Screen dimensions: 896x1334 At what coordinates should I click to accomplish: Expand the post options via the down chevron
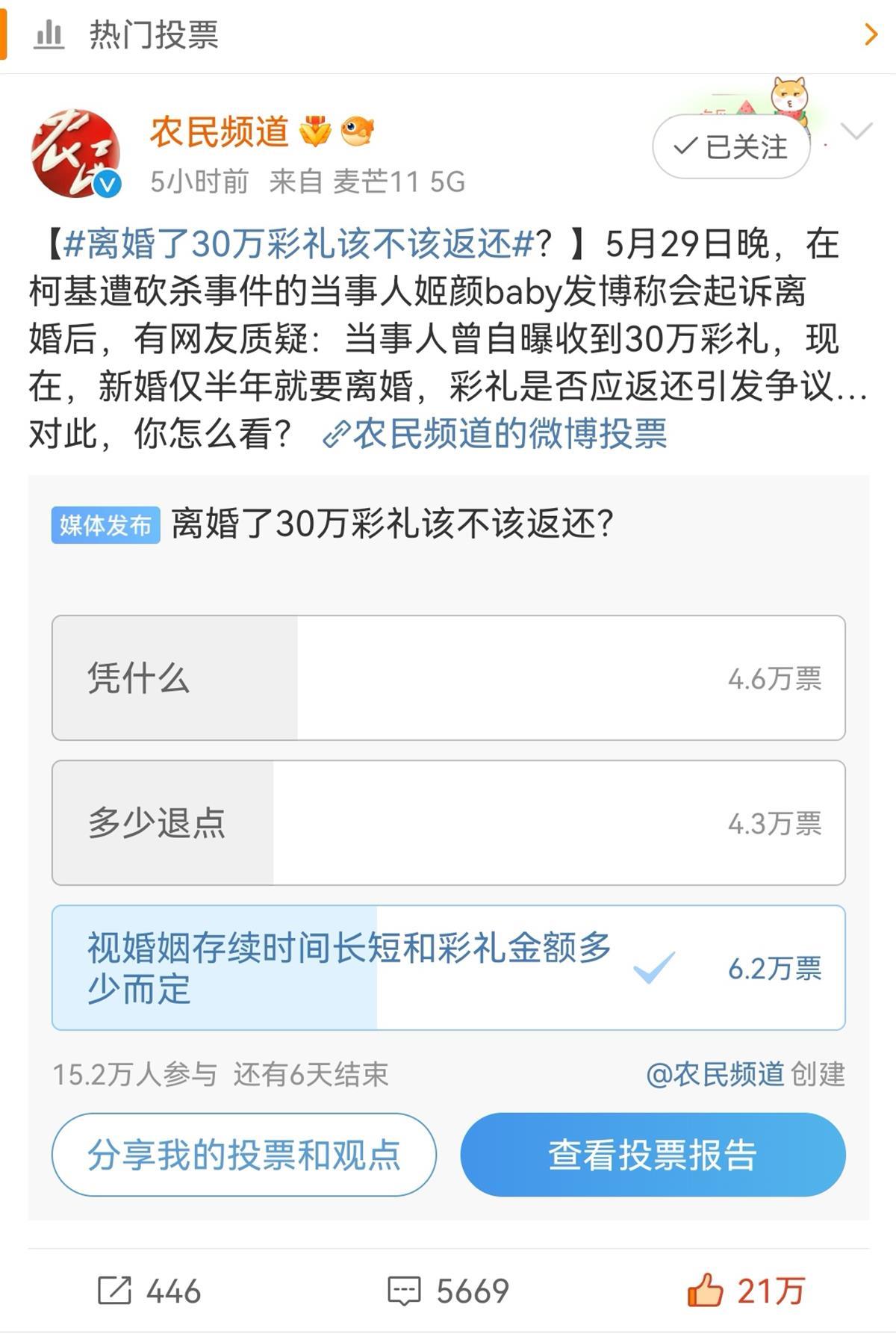(x=856, y=128)
